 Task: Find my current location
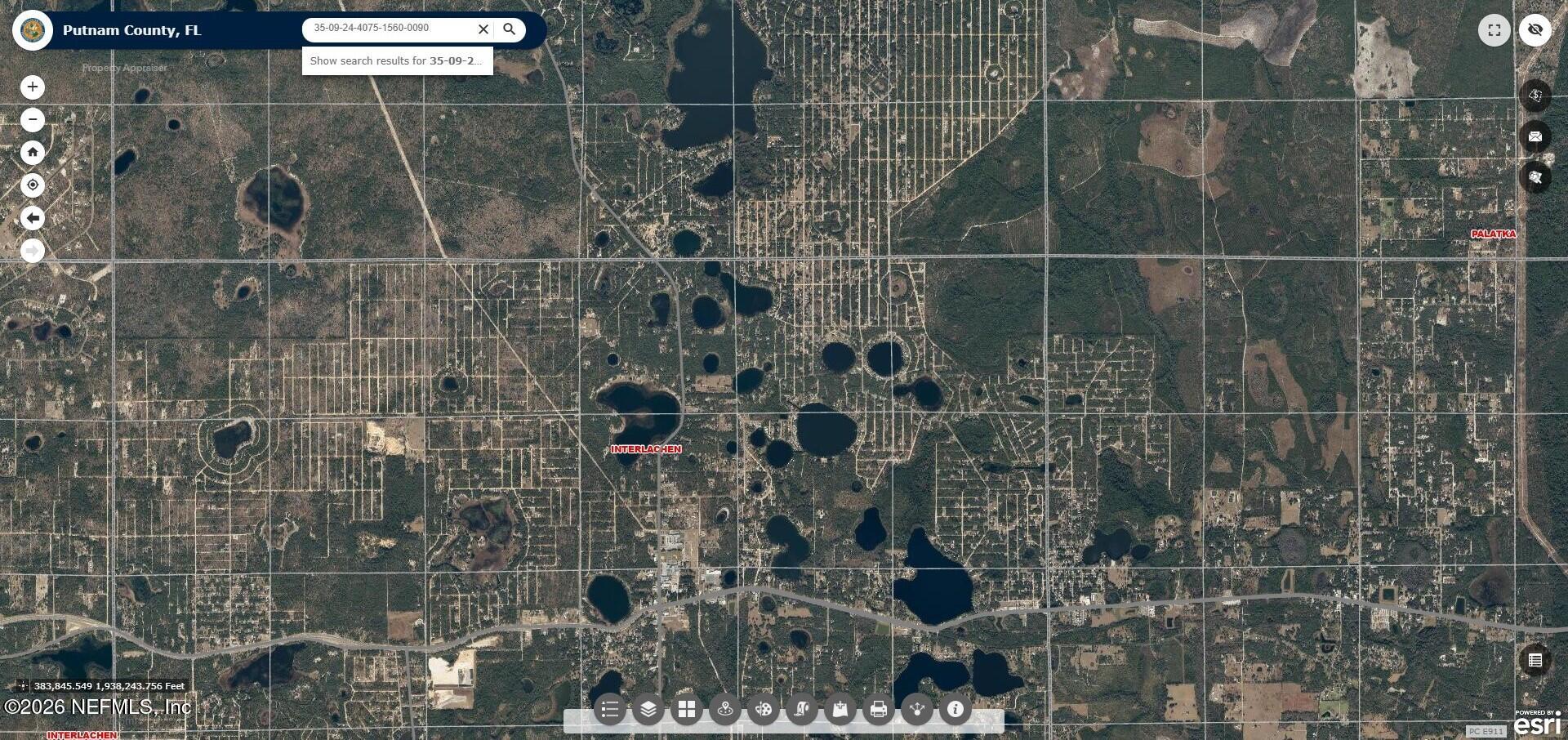click(33, 185)
